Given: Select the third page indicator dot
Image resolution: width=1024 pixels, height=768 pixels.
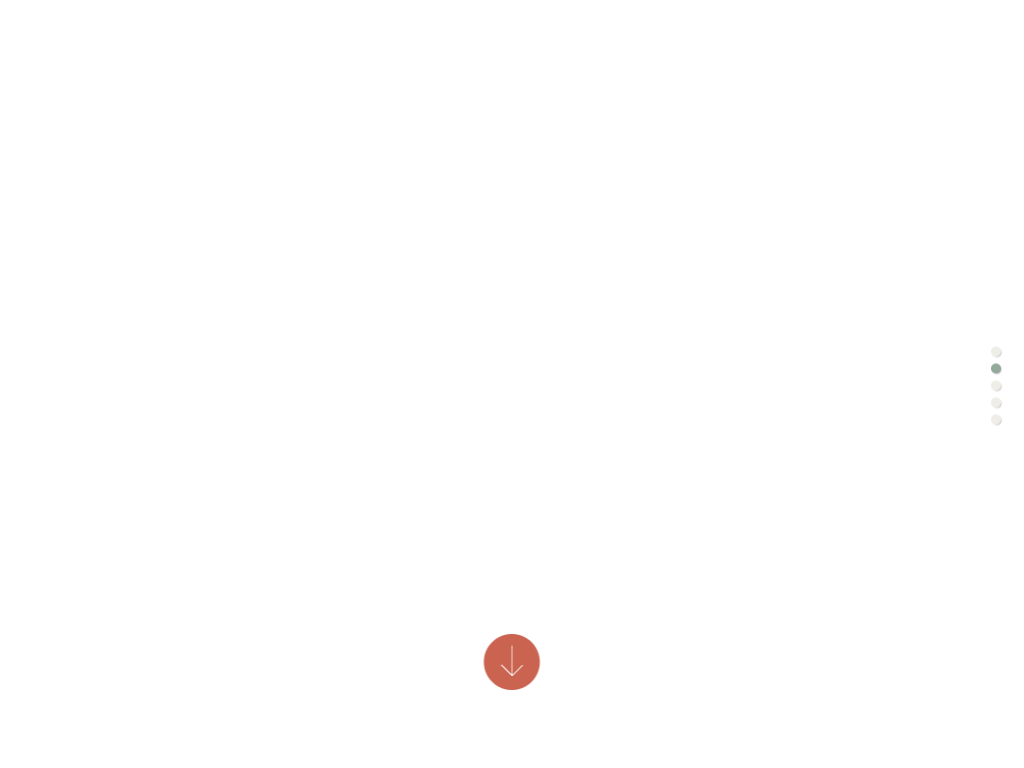Looking at the screenshot, I should pos(996,386).
